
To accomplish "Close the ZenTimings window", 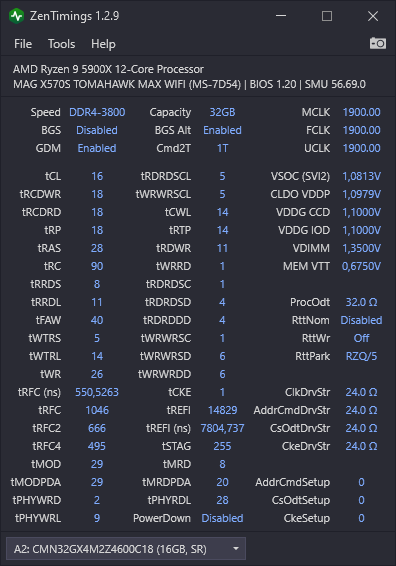I will (373, 16).
